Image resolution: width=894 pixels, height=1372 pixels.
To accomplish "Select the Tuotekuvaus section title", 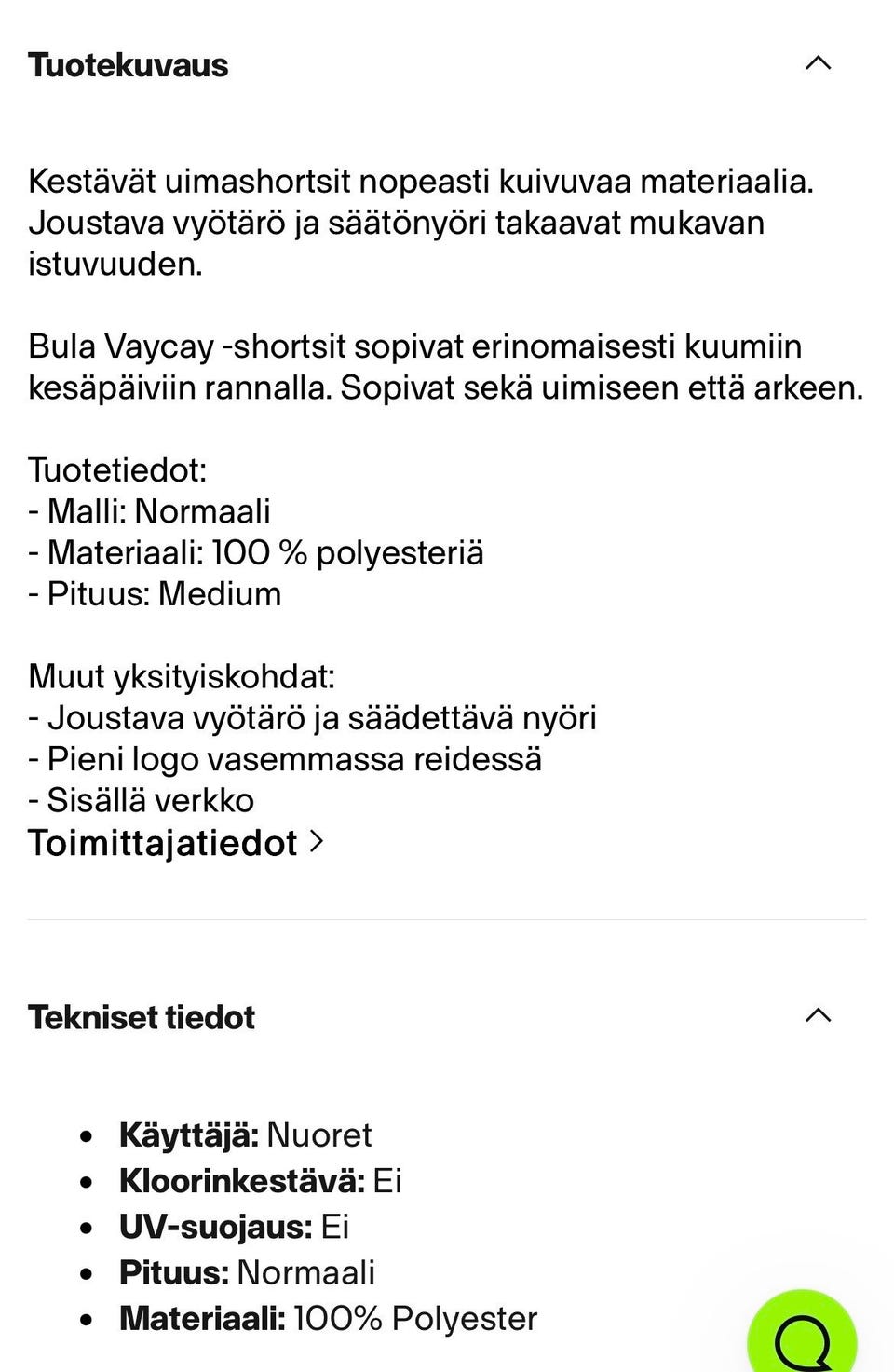I will tap(129, 64).
